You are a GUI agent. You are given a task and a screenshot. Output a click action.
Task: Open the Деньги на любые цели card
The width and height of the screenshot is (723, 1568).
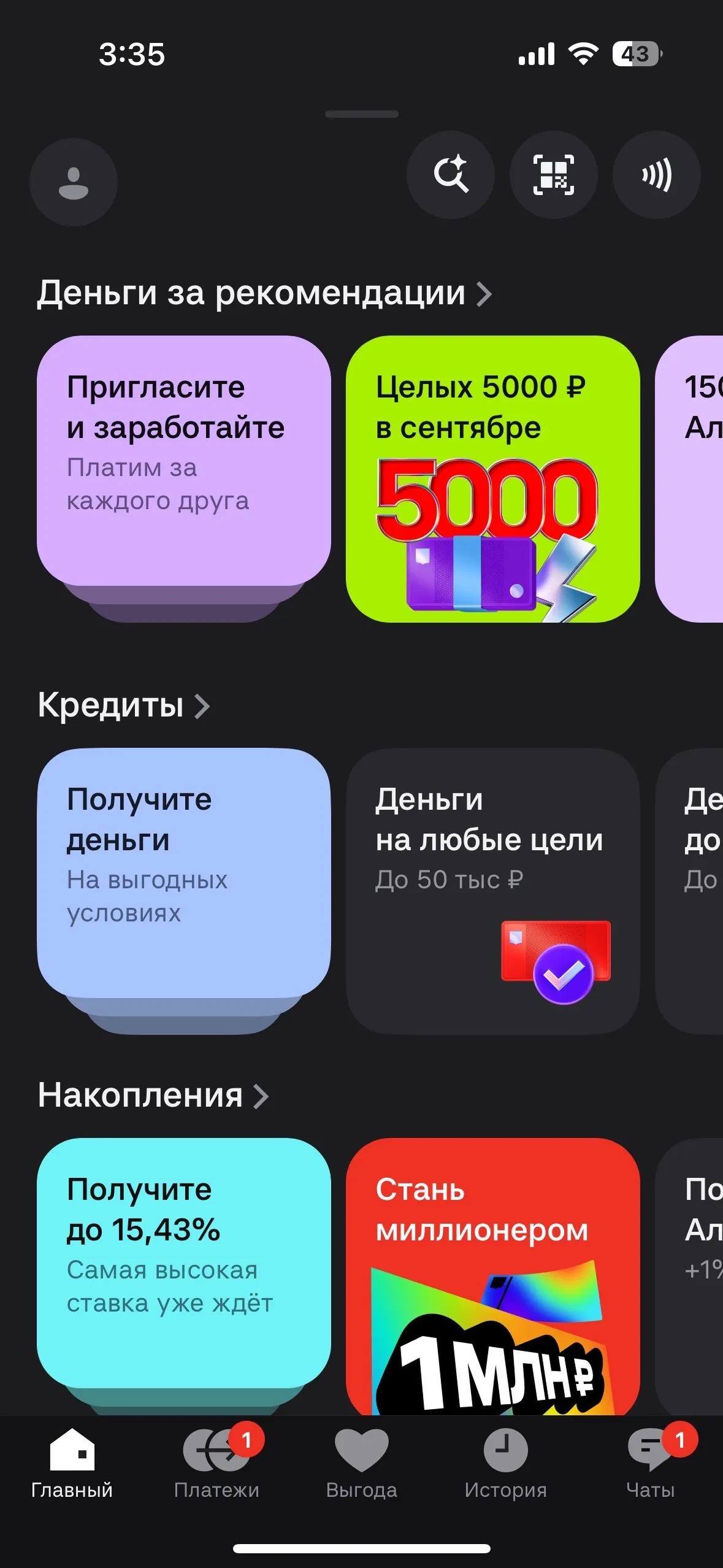point(493,891)
